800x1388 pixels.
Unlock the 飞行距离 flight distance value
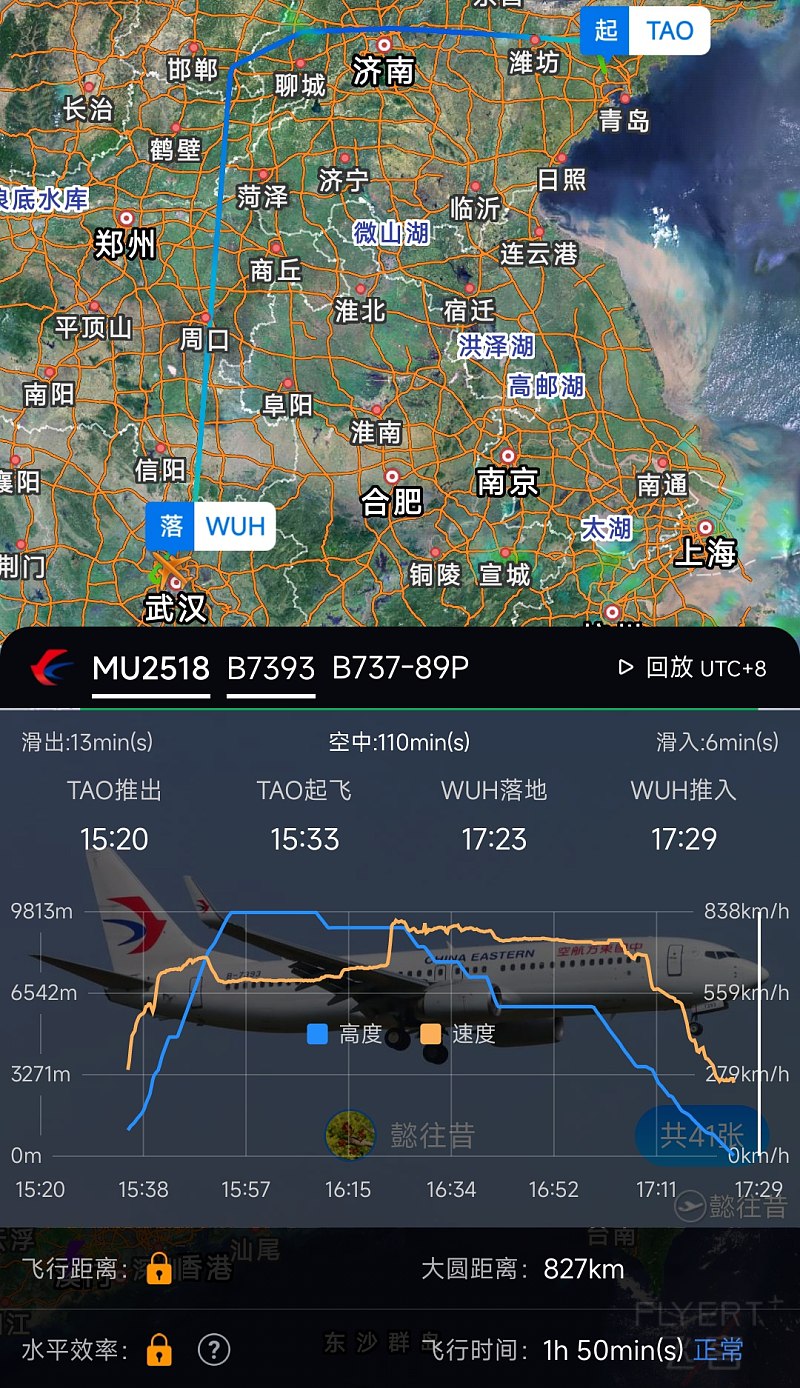pos(159,1269)
